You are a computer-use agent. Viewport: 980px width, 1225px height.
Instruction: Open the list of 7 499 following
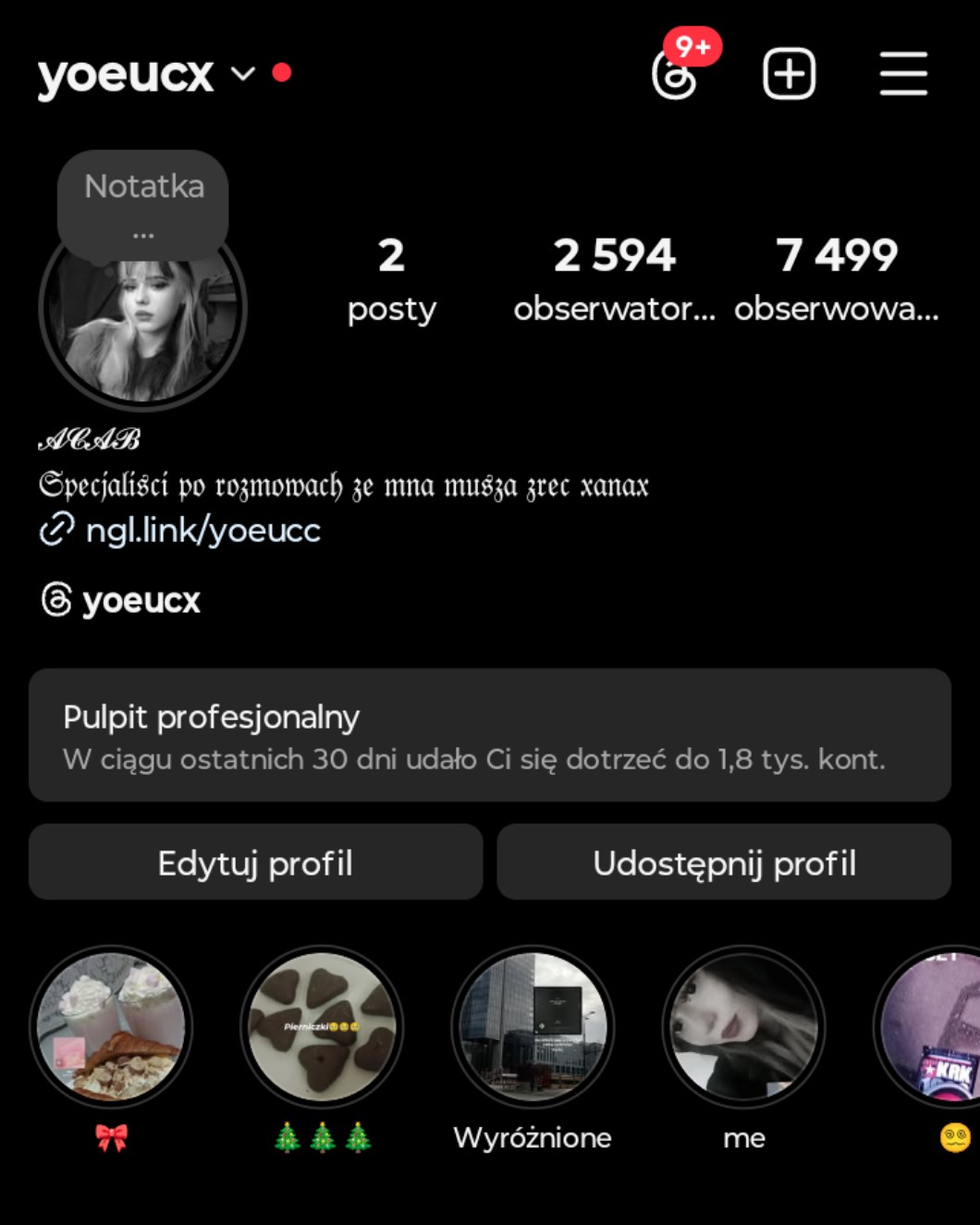tap(836, 279)
